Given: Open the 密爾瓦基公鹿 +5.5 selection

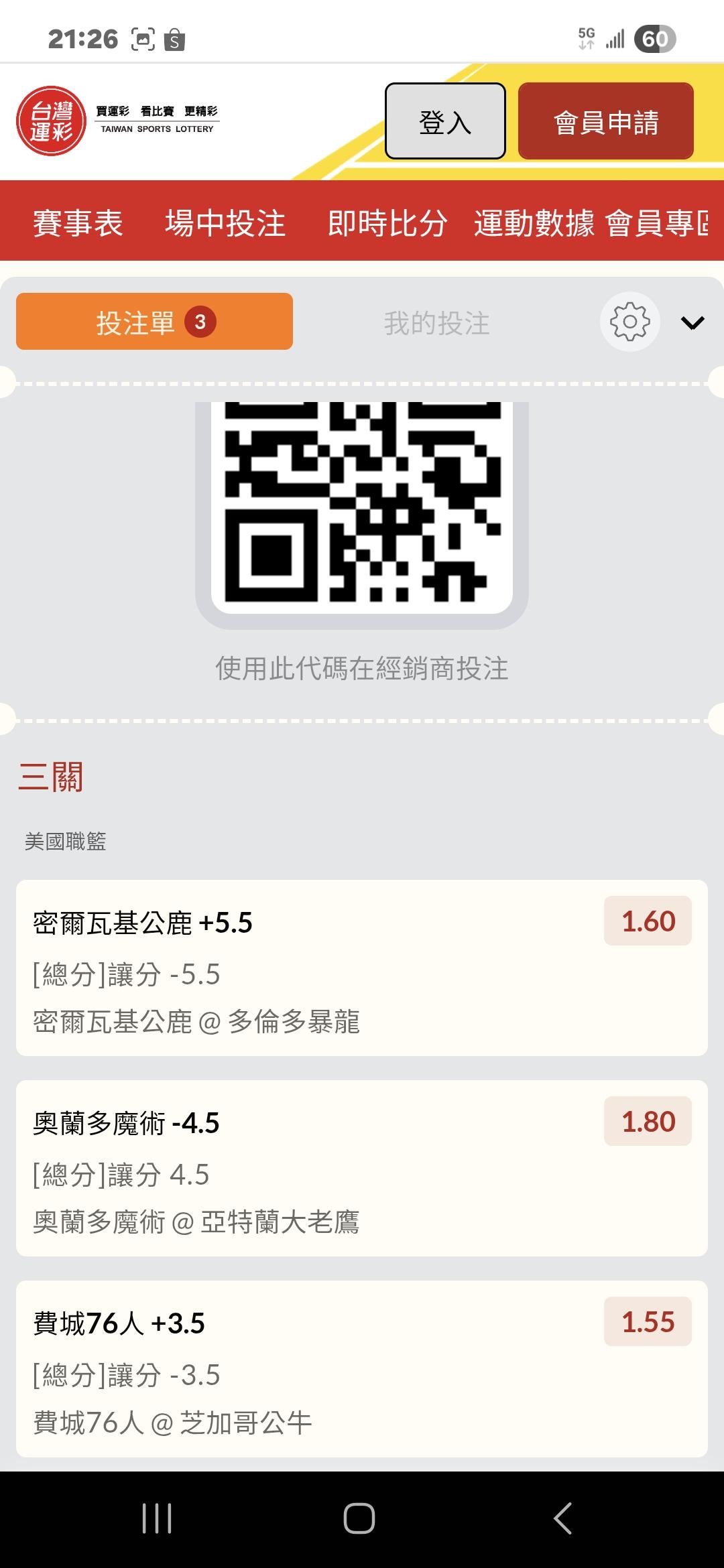Looking at the screenshot, I should (362, 968).
